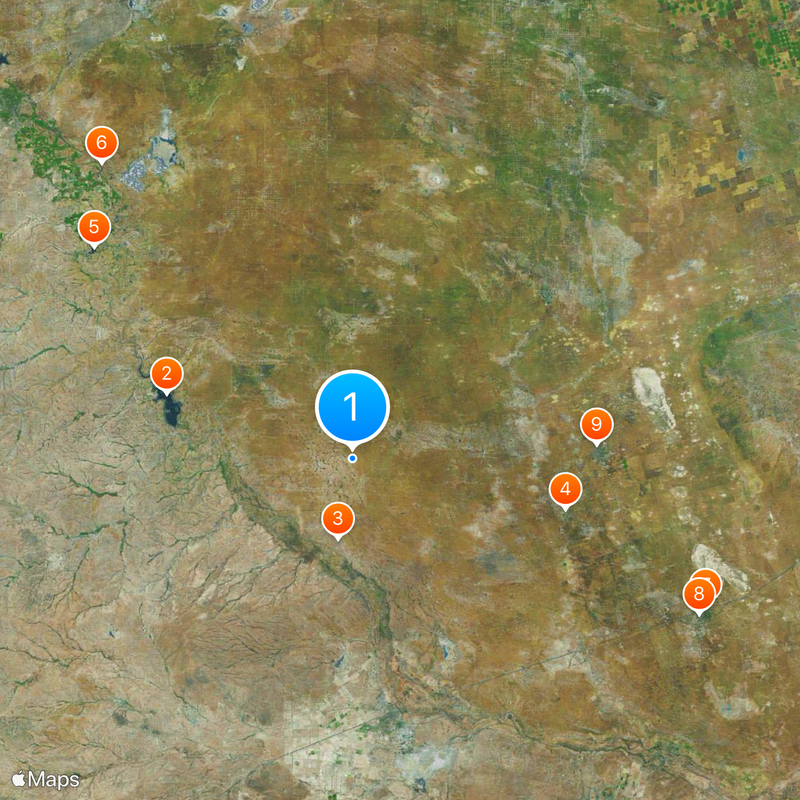Select orange map pin number 4
This screenshot has height=800, width=800.
[x=566, y=489]
